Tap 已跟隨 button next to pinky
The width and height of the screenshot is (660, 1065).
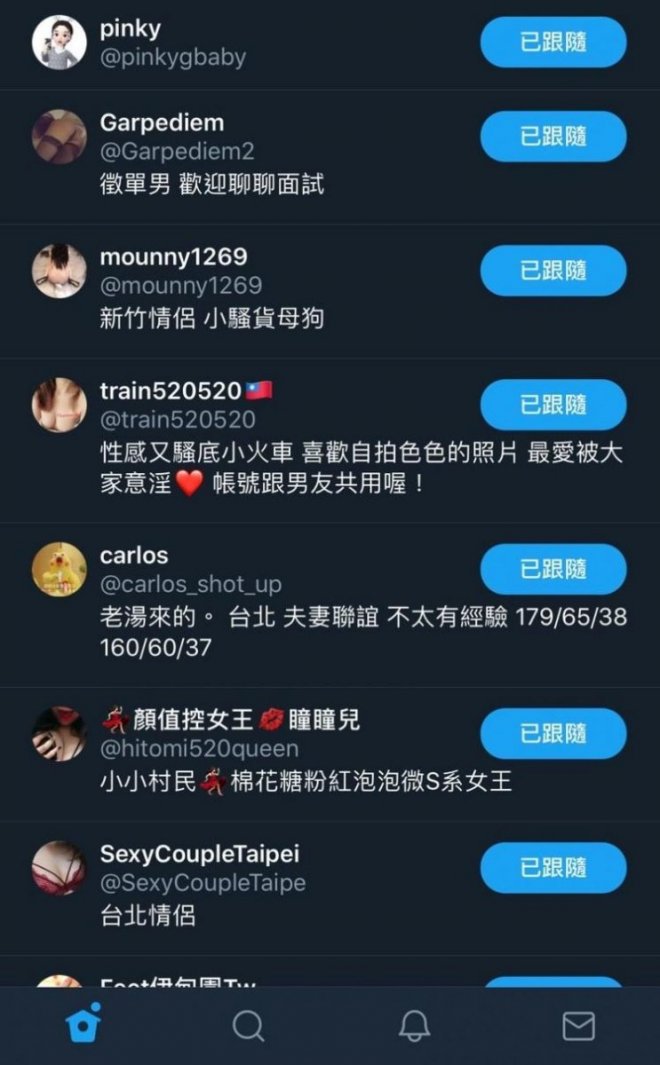click(x=553, y=42)
